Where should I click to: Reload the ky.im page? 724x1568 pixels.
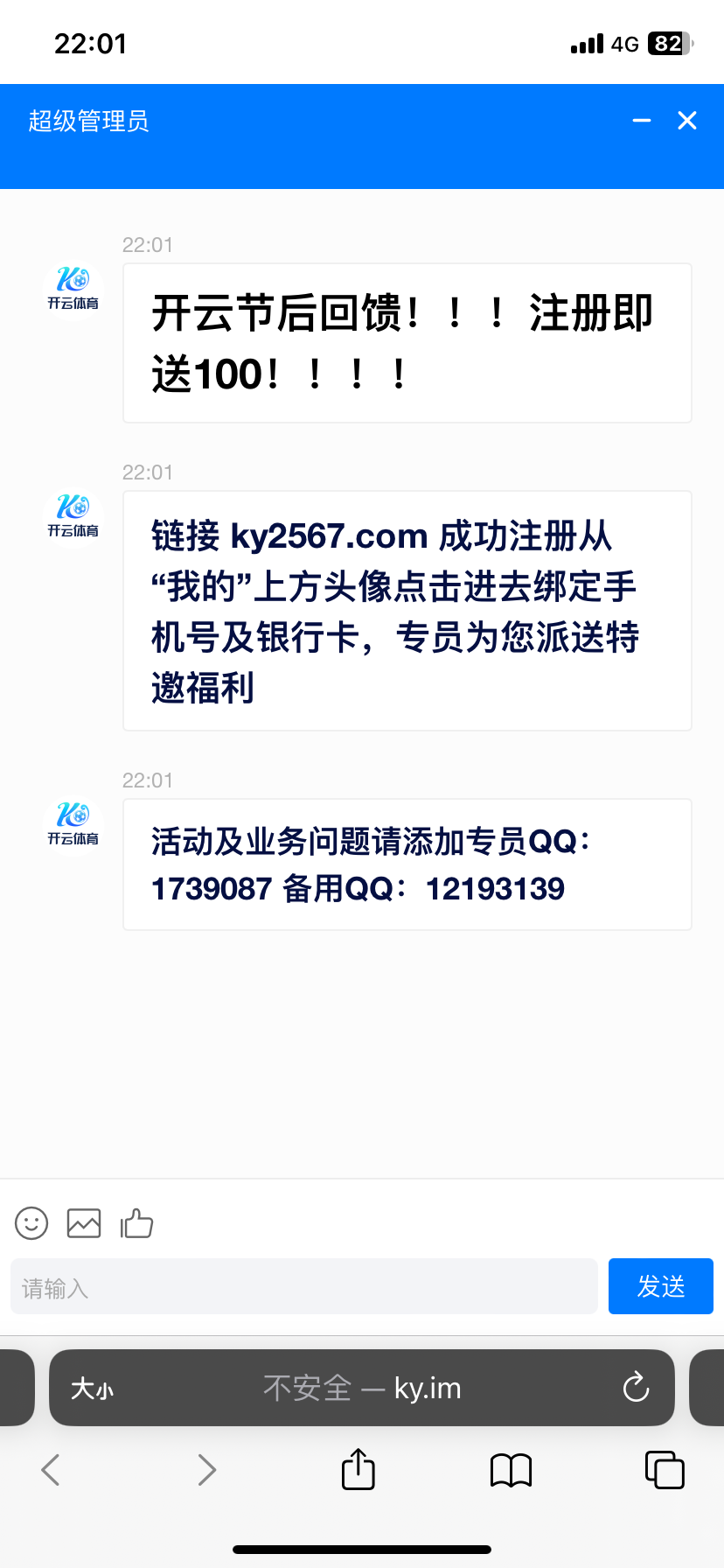coord(636,1388)
